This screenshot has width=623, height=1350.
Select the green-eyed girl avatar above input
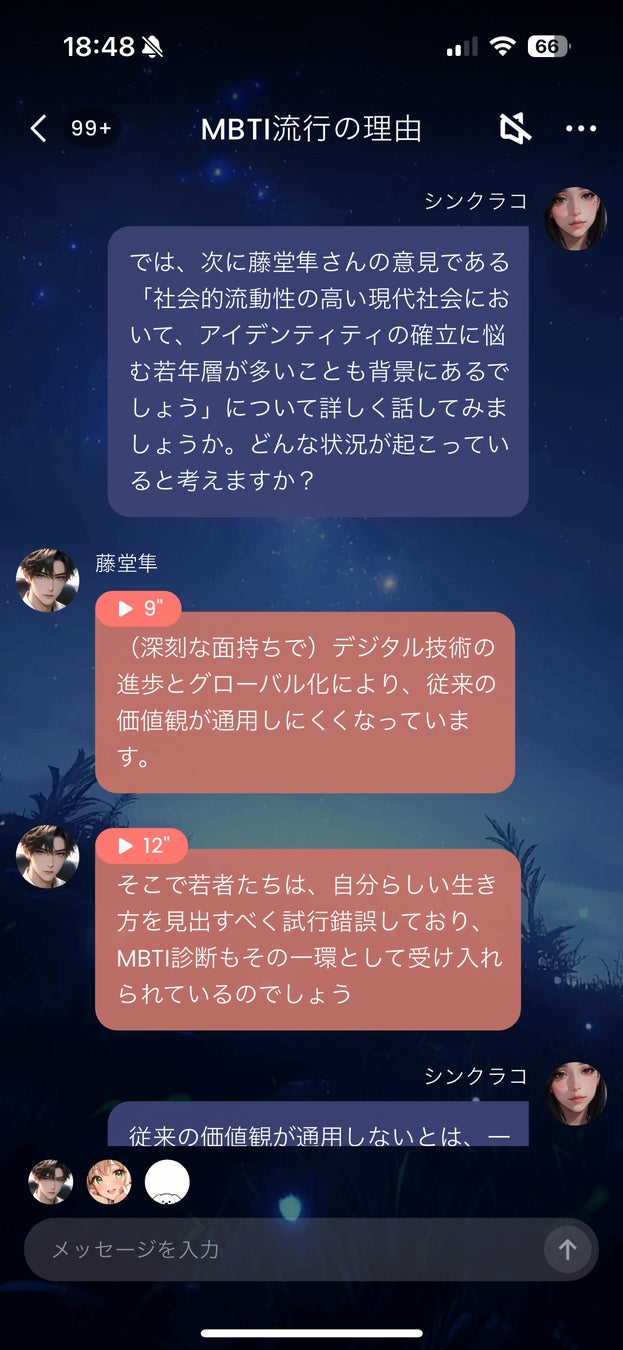(x=109, y=1182)
